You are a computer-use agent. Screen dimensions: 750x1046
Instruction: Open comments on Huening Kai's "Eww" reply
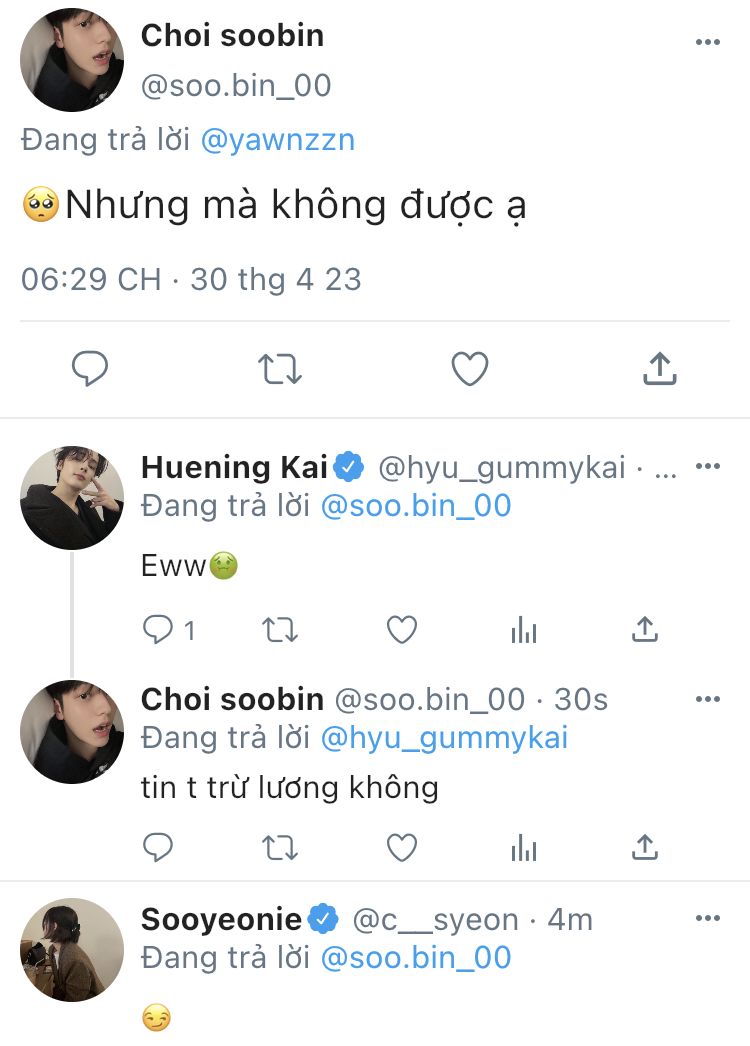[159, 630]
